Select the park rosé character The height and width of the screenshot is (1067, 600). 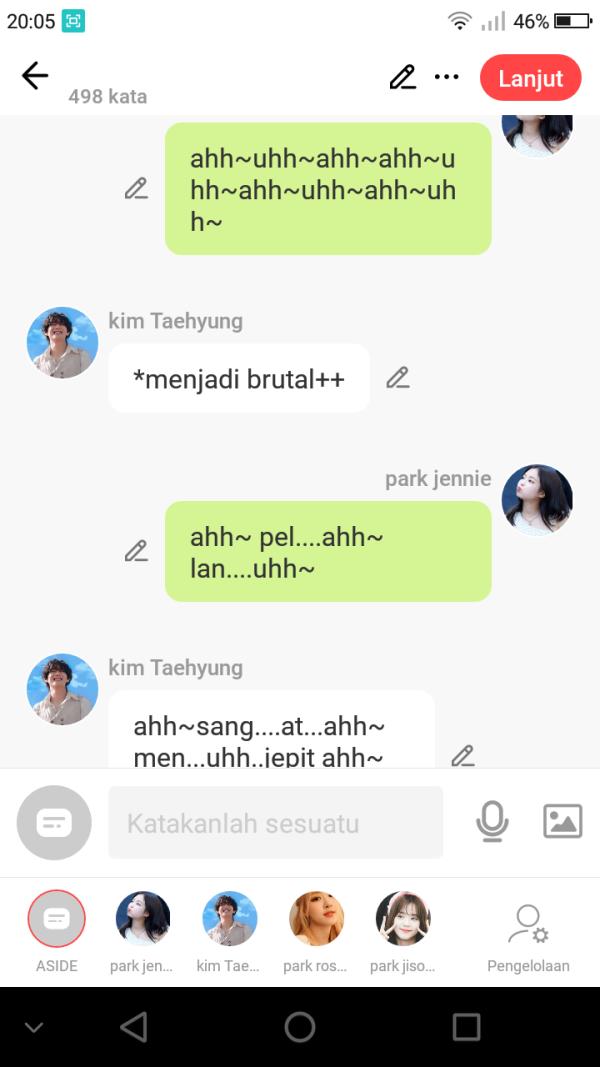pyautogui.click(x=316, y=919)
